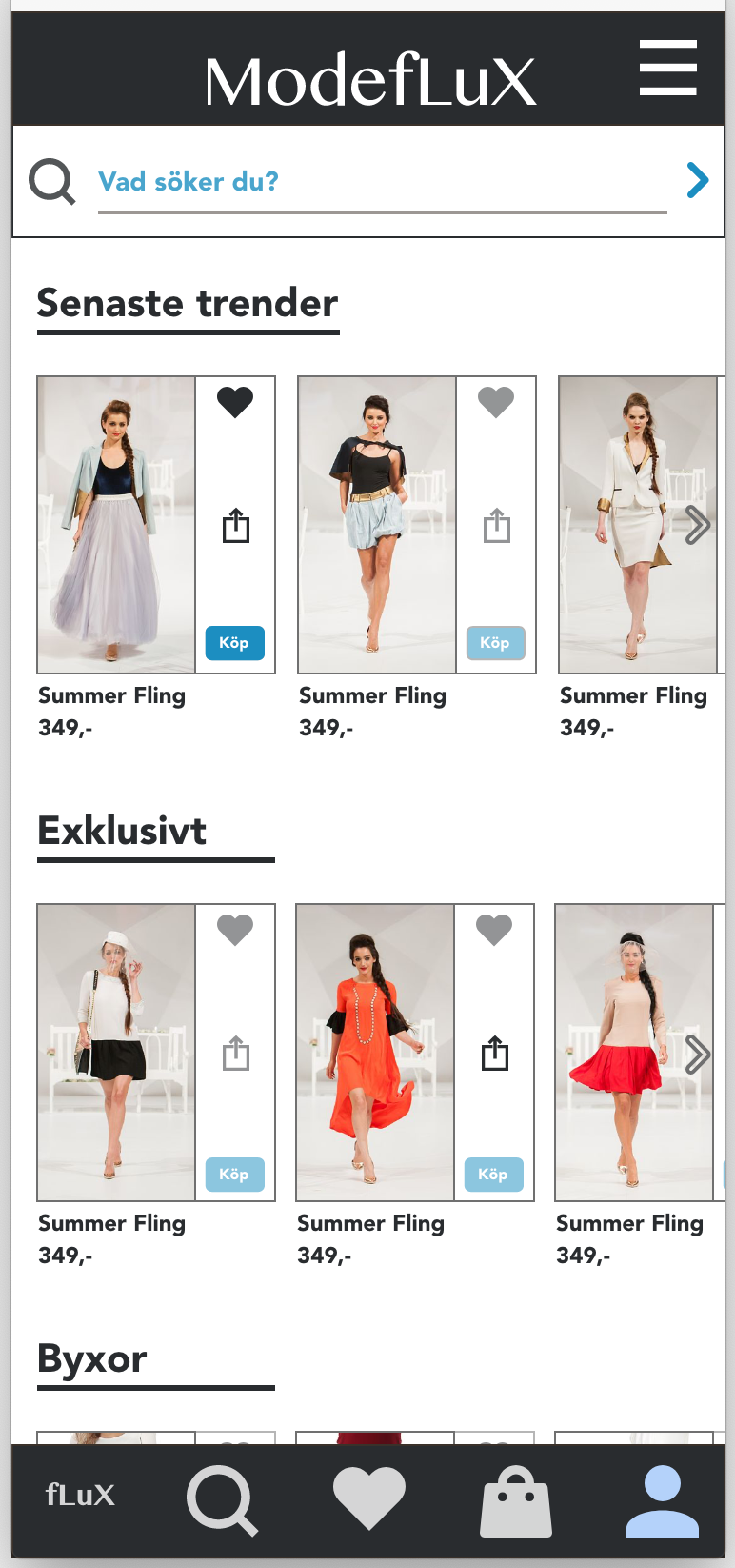735x1568 pixels.
Task: Share the first Senaste trender item
Action: (236, 525)
